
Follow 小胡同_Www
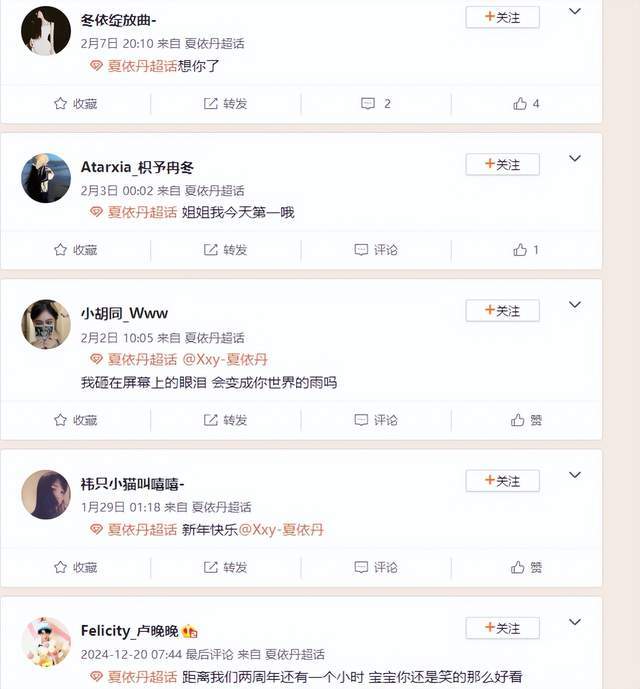pyautogui.click(x=502, y=311)
